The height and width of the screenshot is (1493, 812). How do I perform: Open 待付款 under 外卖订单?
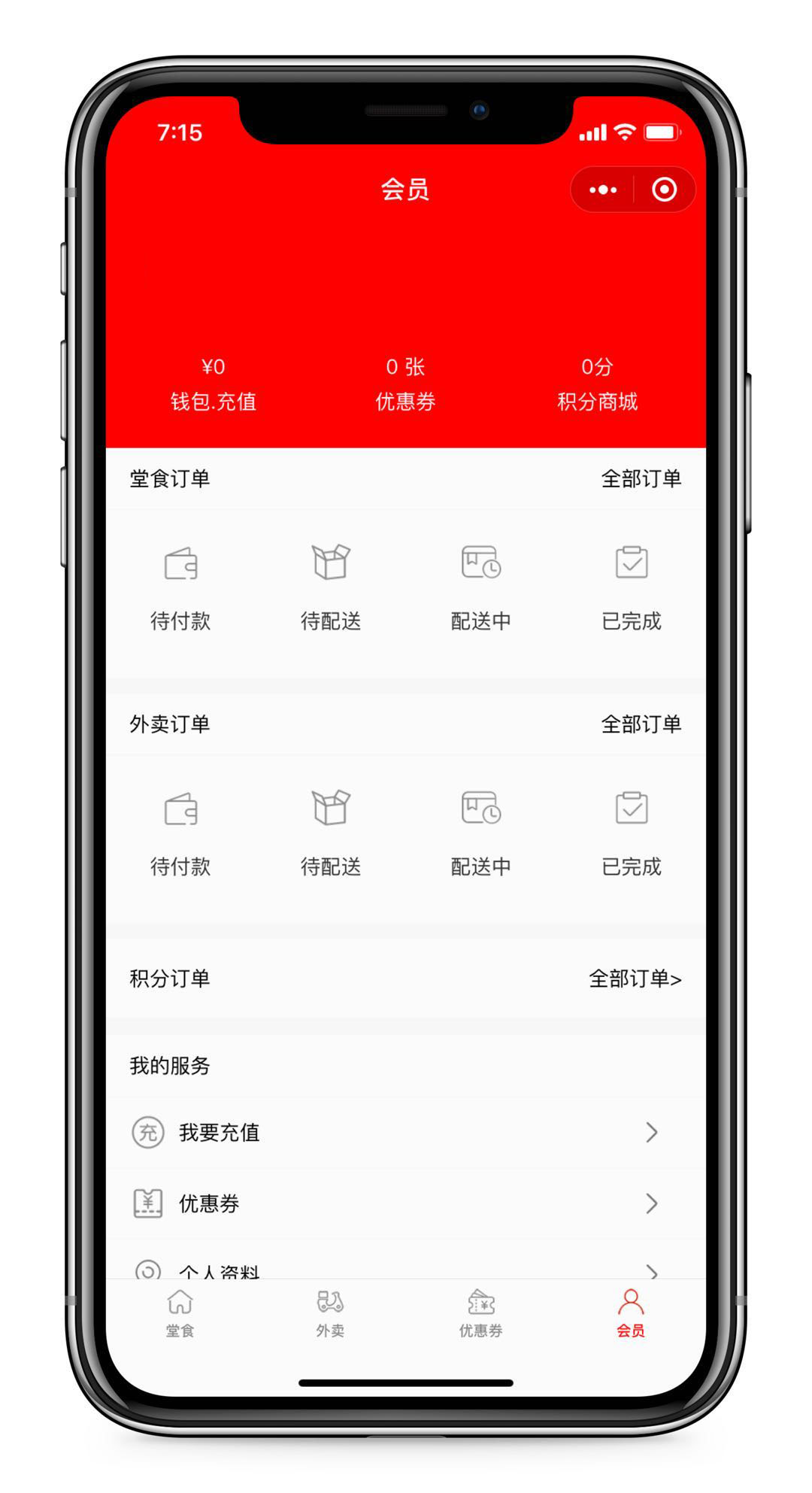(x=180, y=833)
